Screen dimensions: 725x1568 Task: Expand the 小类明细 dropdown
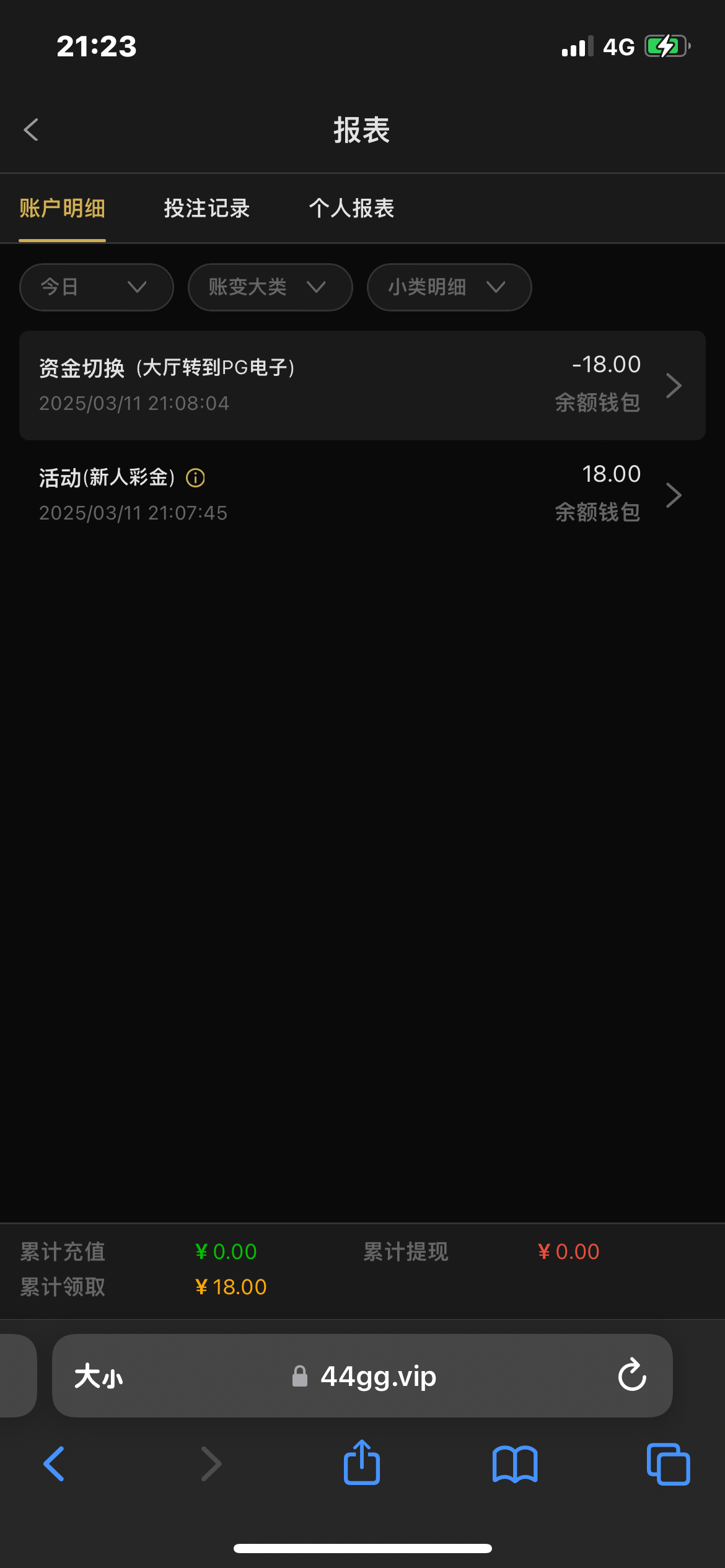click(x=449, y=287)
